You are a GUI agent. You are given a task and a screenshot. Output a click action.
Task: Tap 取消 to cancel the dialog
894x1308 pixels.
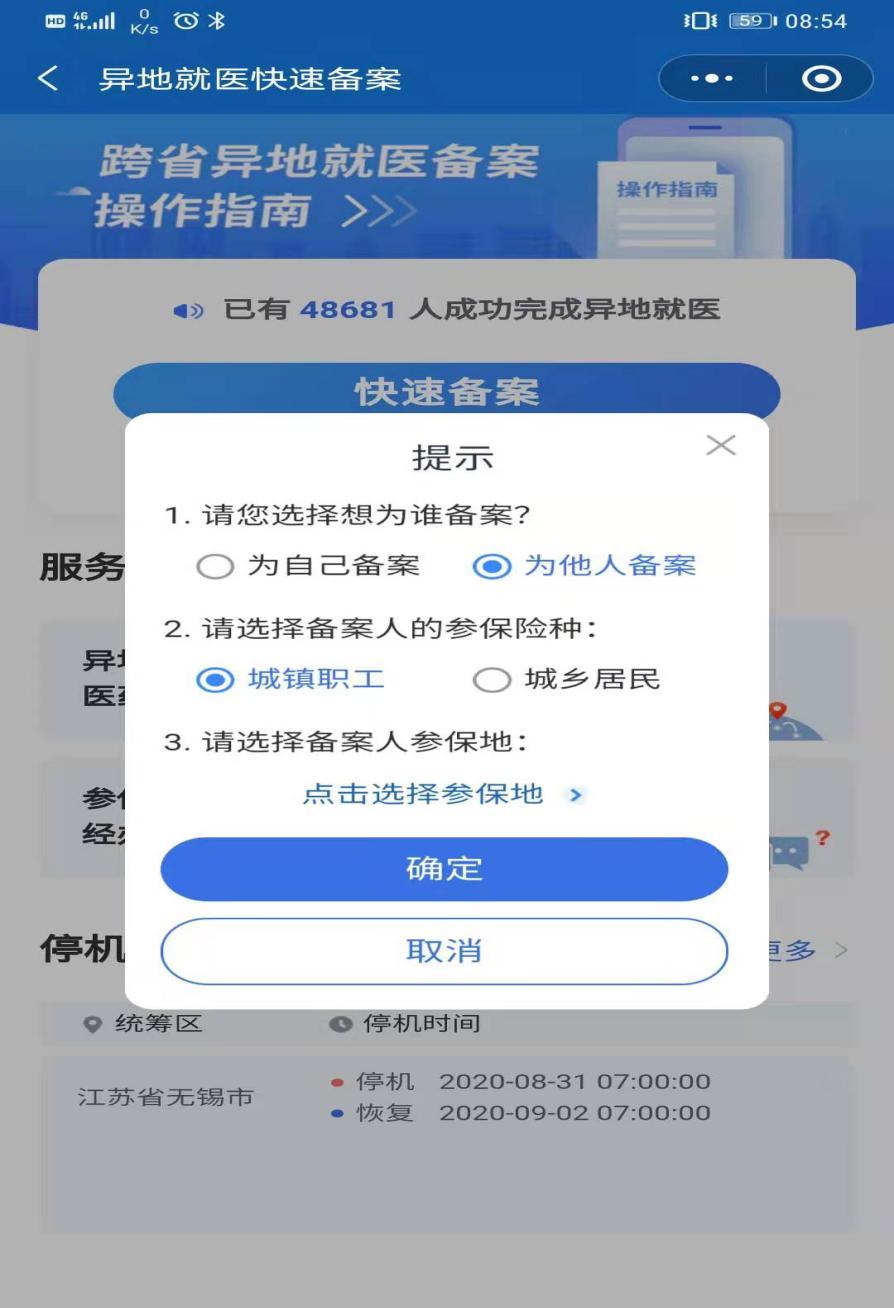point(444,950)
